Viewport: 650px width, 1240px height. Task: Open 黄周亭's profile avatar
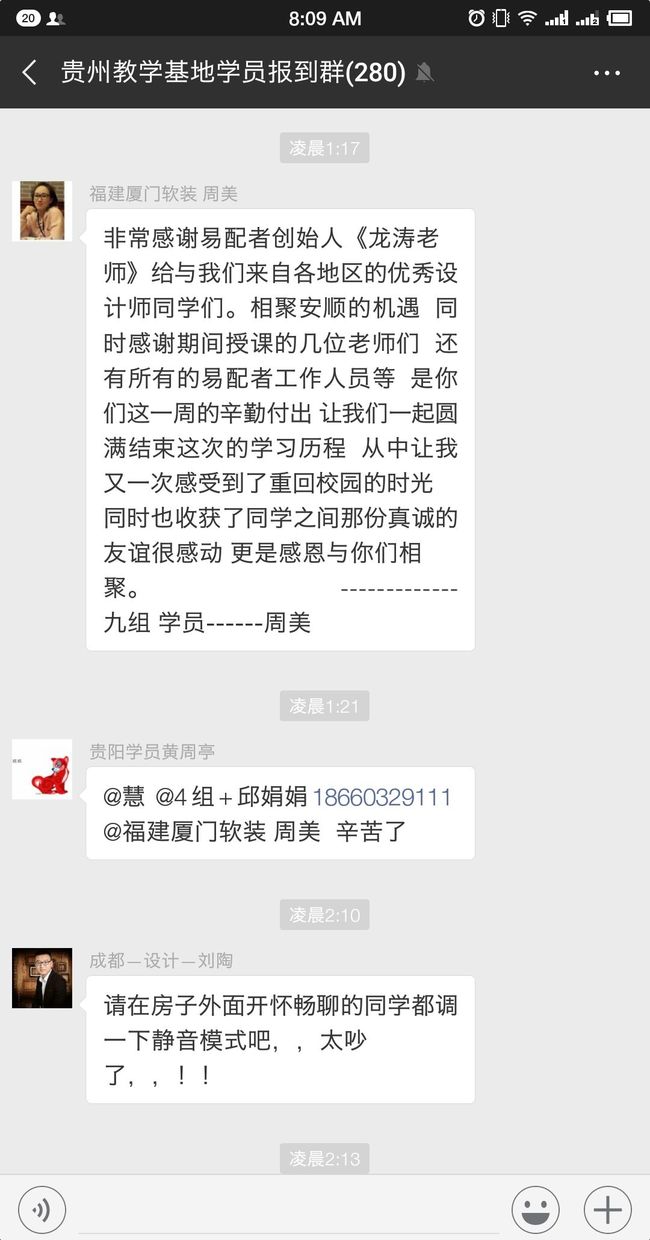(x=42, y=769)
